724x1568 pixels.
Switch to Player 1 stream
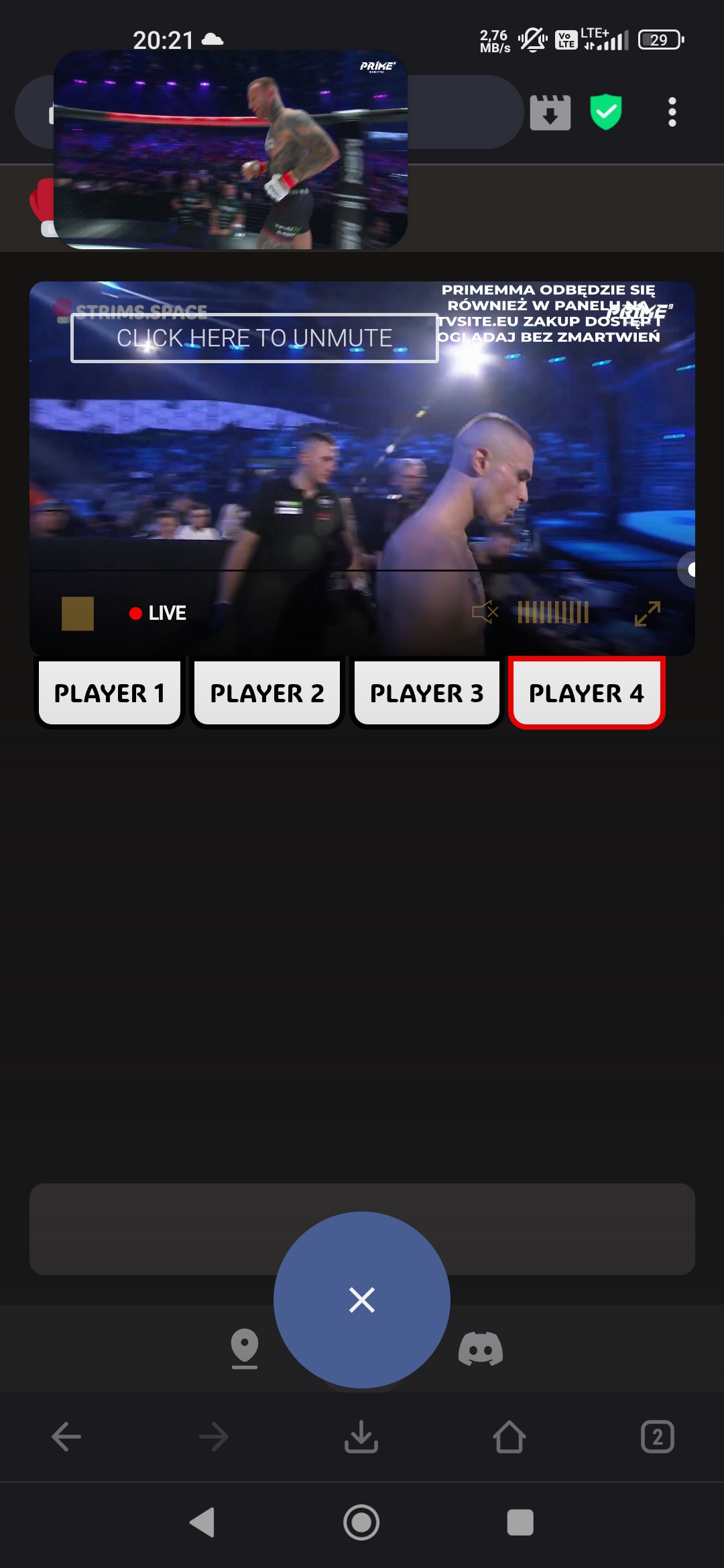point(109,693)
